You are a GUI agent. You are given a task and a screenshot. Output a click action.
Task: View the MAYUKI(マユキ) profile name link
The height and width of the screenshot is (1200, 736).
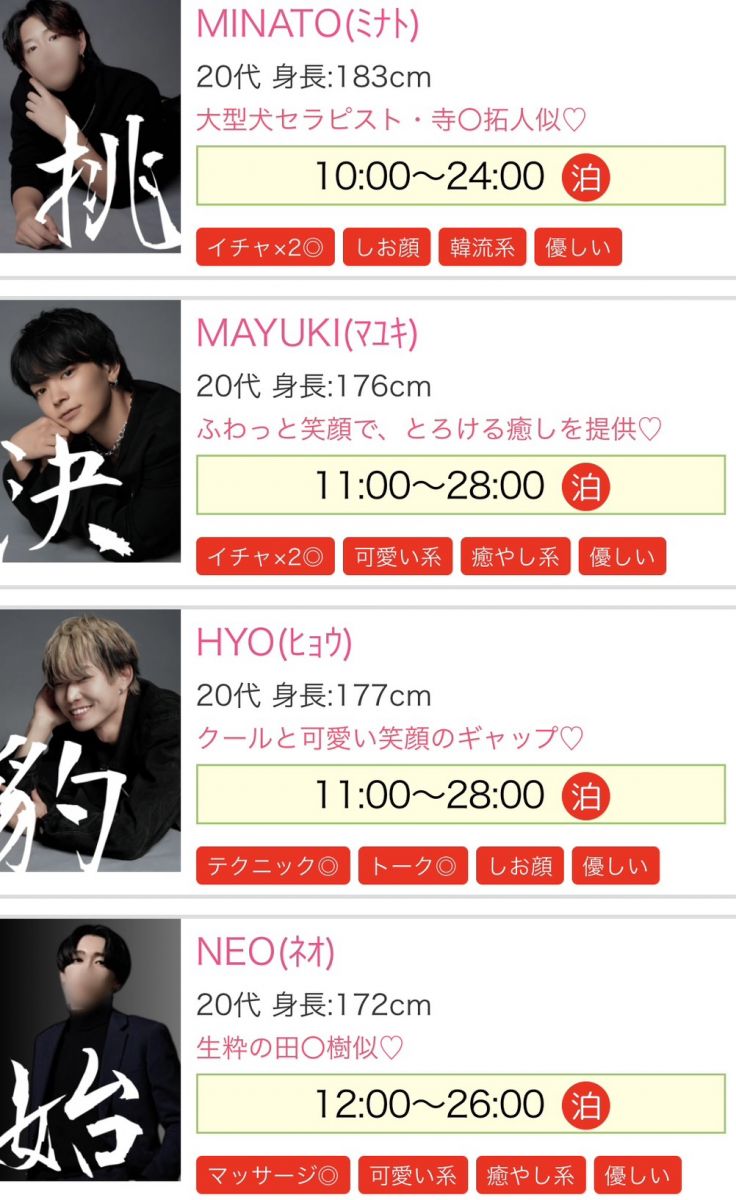click(x=306, y=333)
